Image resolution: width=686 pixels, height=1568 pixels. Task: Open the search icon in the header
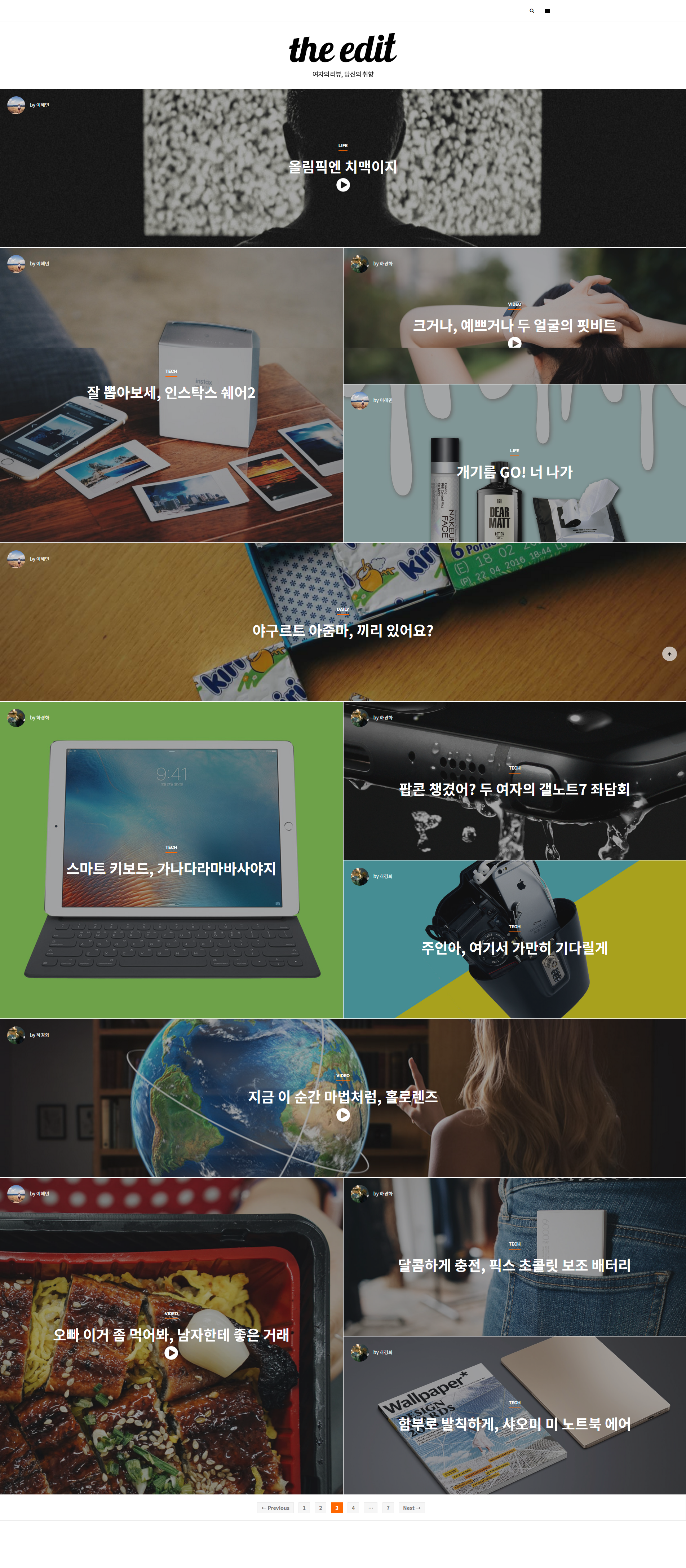click(531, 11)
